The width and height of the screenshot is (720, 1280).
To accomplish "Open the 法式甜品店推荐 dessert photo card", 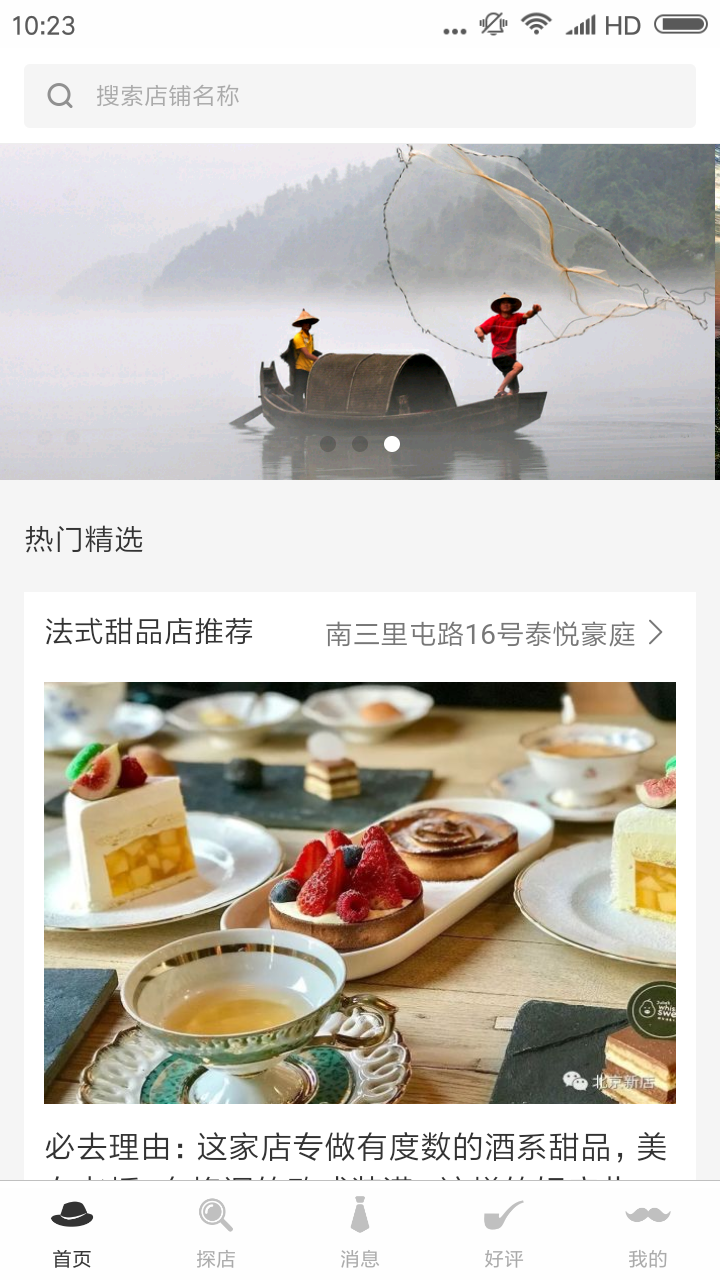I will 360,892.
